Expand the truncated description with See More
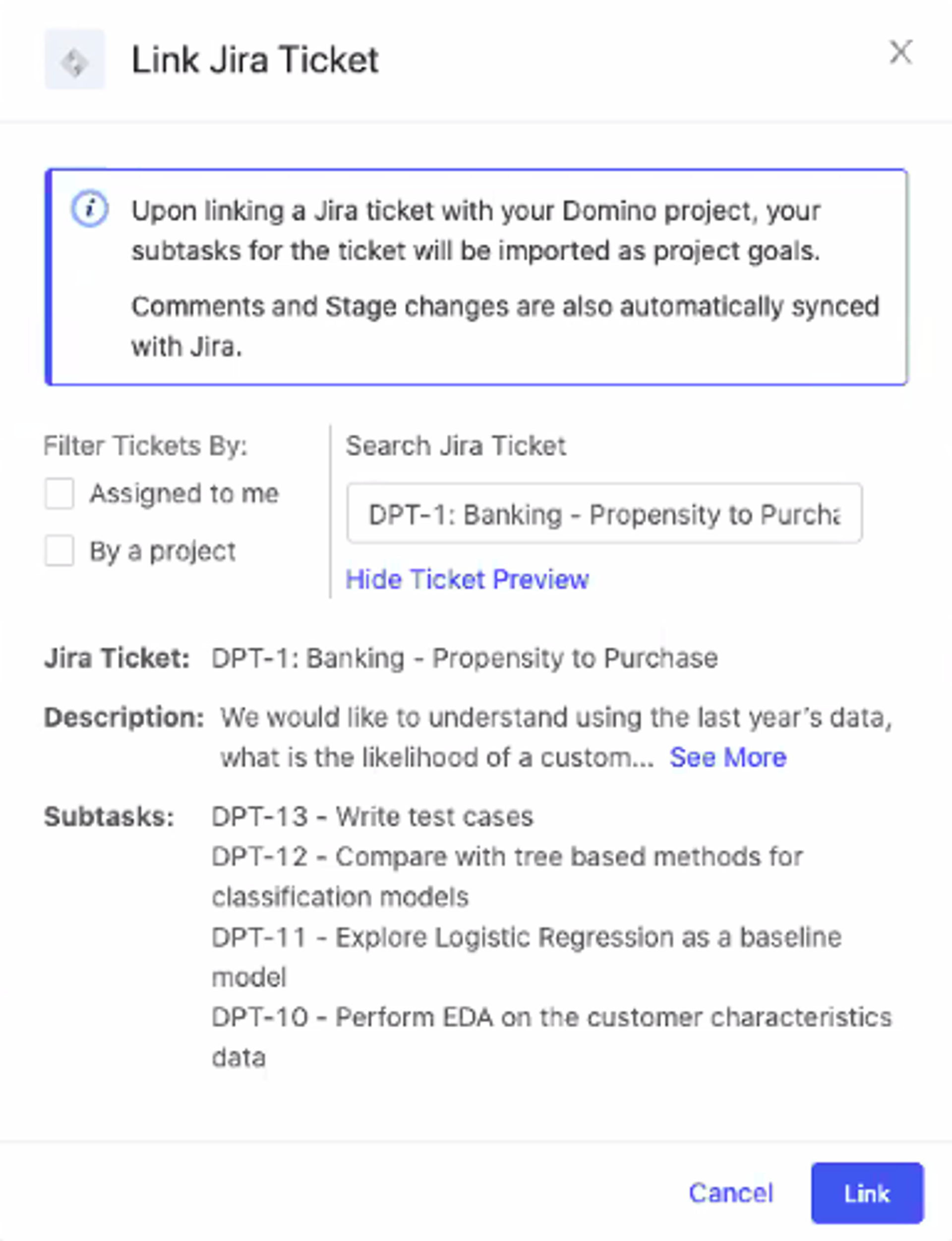The height and width of the screenshot is (1241, 952). (x=728, y=758)
